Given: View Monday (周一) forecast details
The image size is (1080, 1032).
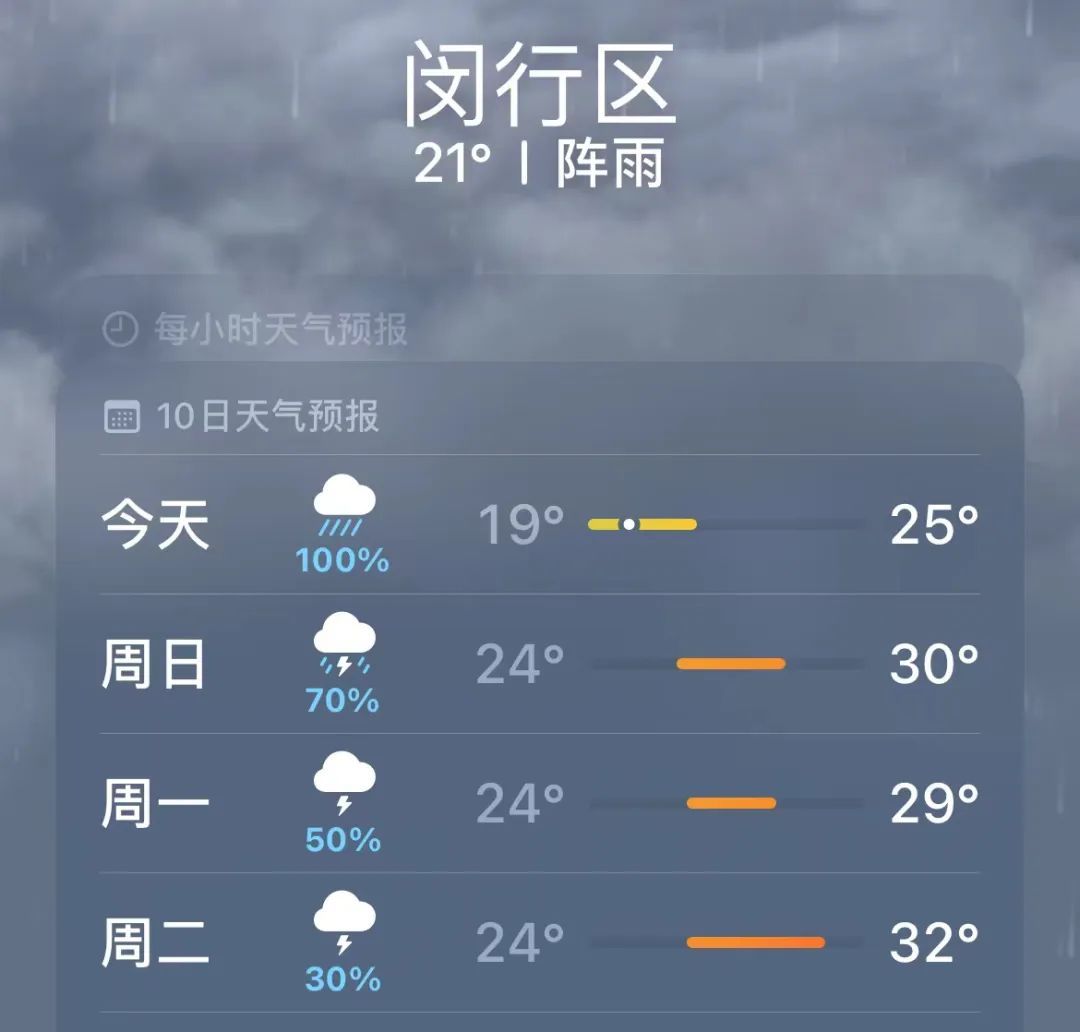Looking at the screenshot, I should coord(540,803).
